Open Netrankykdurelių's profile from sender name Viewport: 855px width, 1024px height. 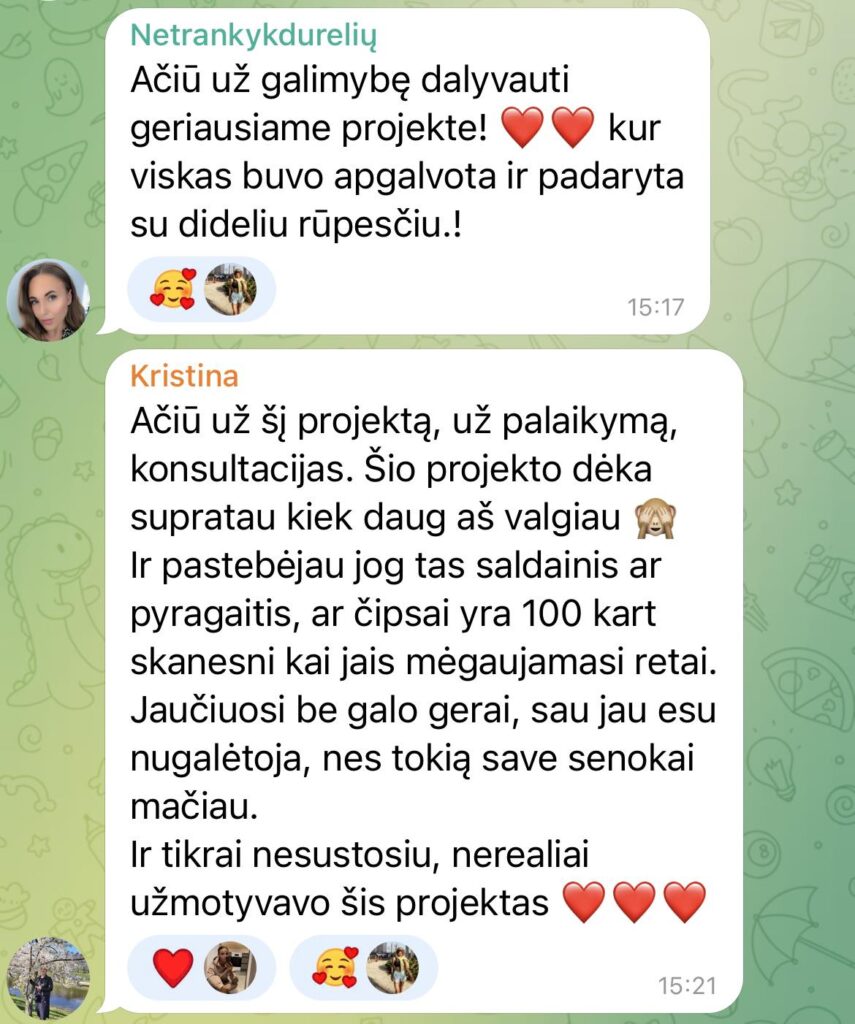tap(252, 37)
